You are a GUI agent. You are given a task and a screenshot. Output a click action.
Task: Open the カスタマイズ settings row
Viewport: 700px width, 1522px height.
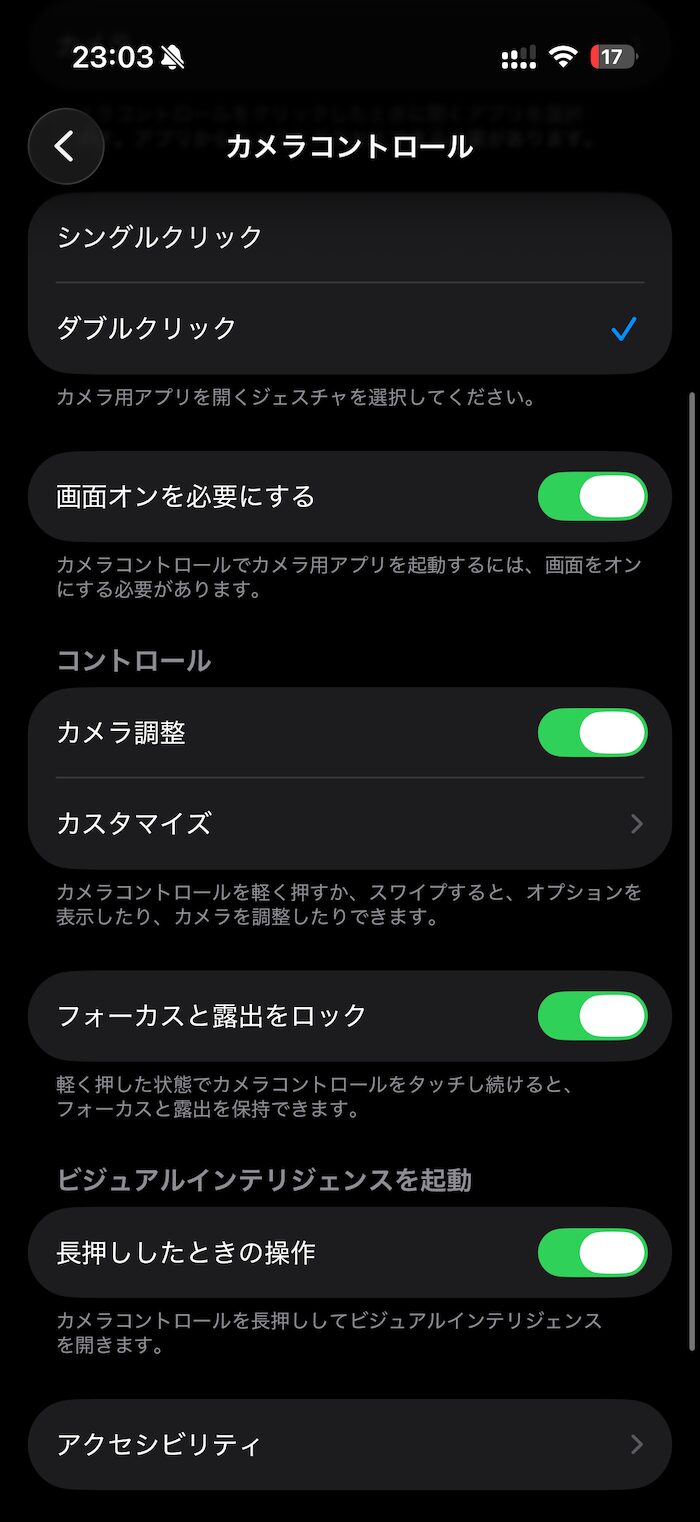(x=350, y=823)
